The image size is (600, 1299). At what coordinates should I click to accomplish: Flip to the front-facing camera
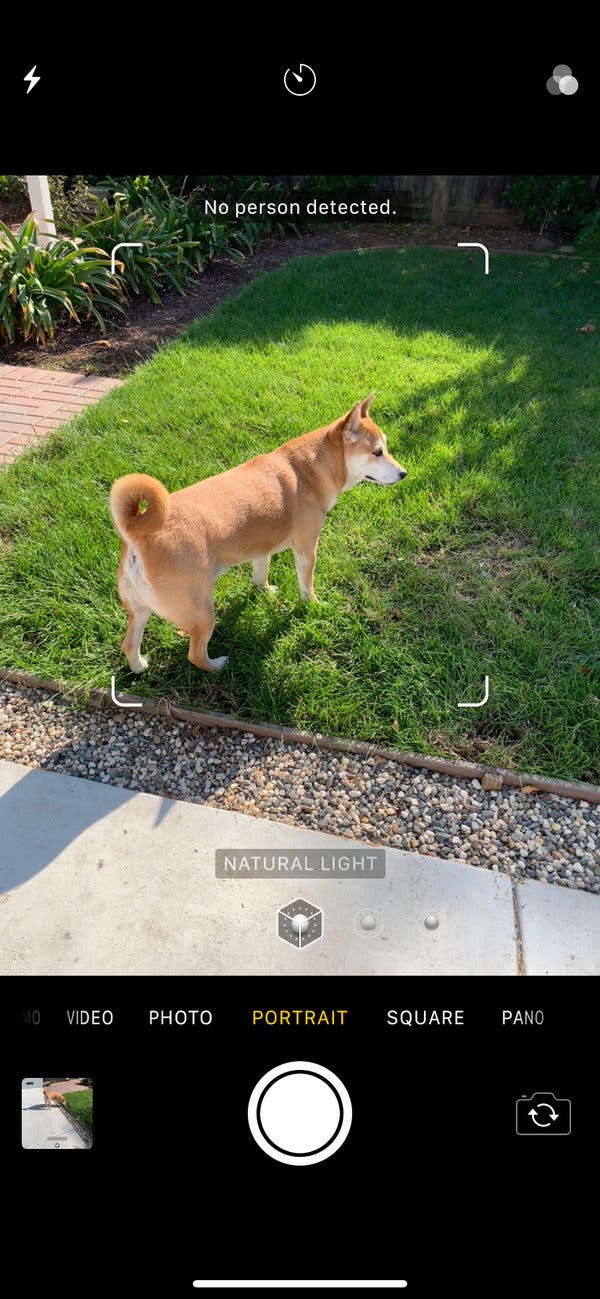coord(543,1113)
